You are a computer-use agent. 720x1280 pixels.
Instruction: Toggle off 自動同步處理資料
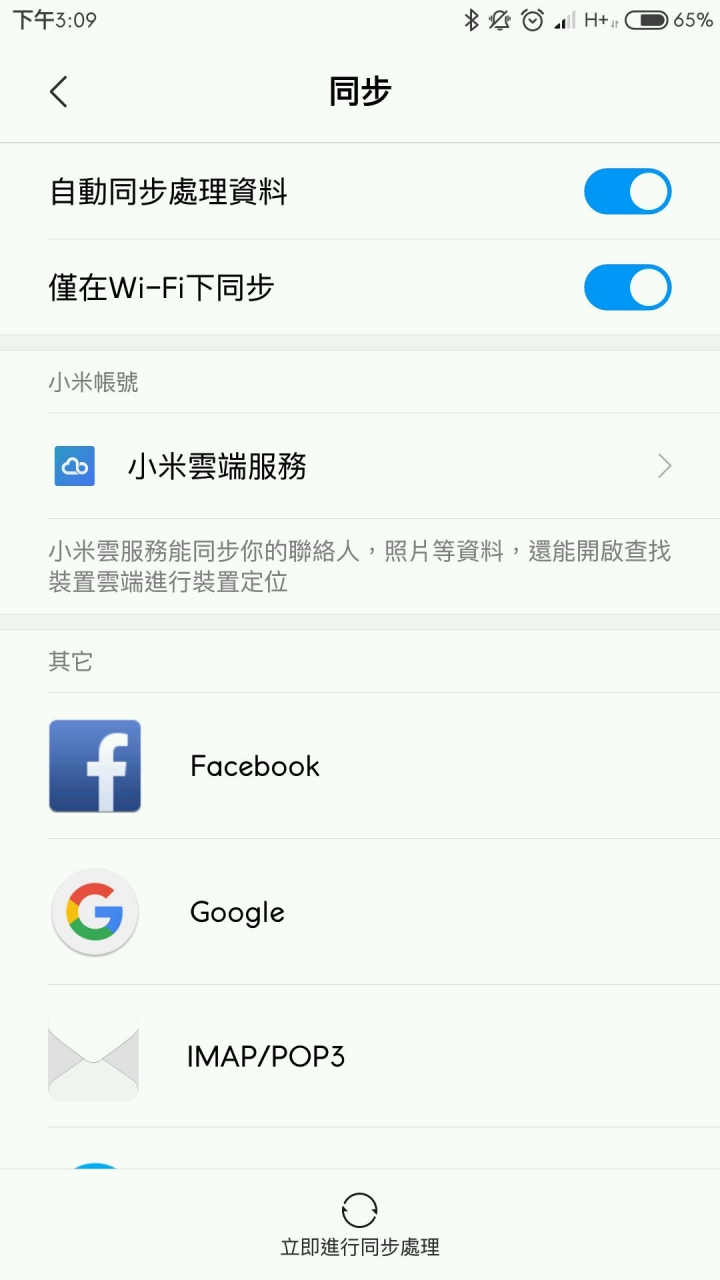[x=627, y=192]
